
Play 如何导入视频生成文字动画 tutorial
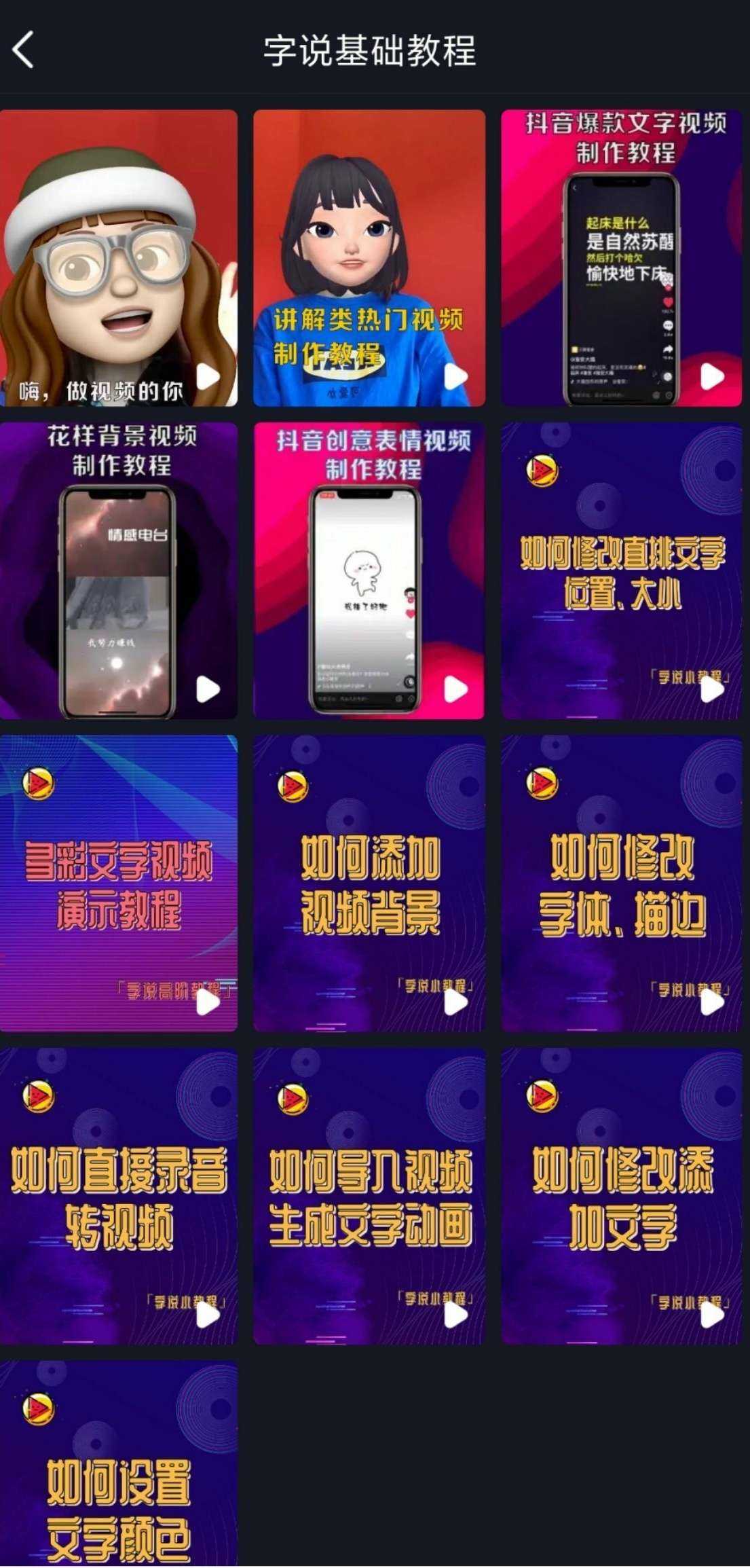pyautogui.click(x=369, y=1197)
